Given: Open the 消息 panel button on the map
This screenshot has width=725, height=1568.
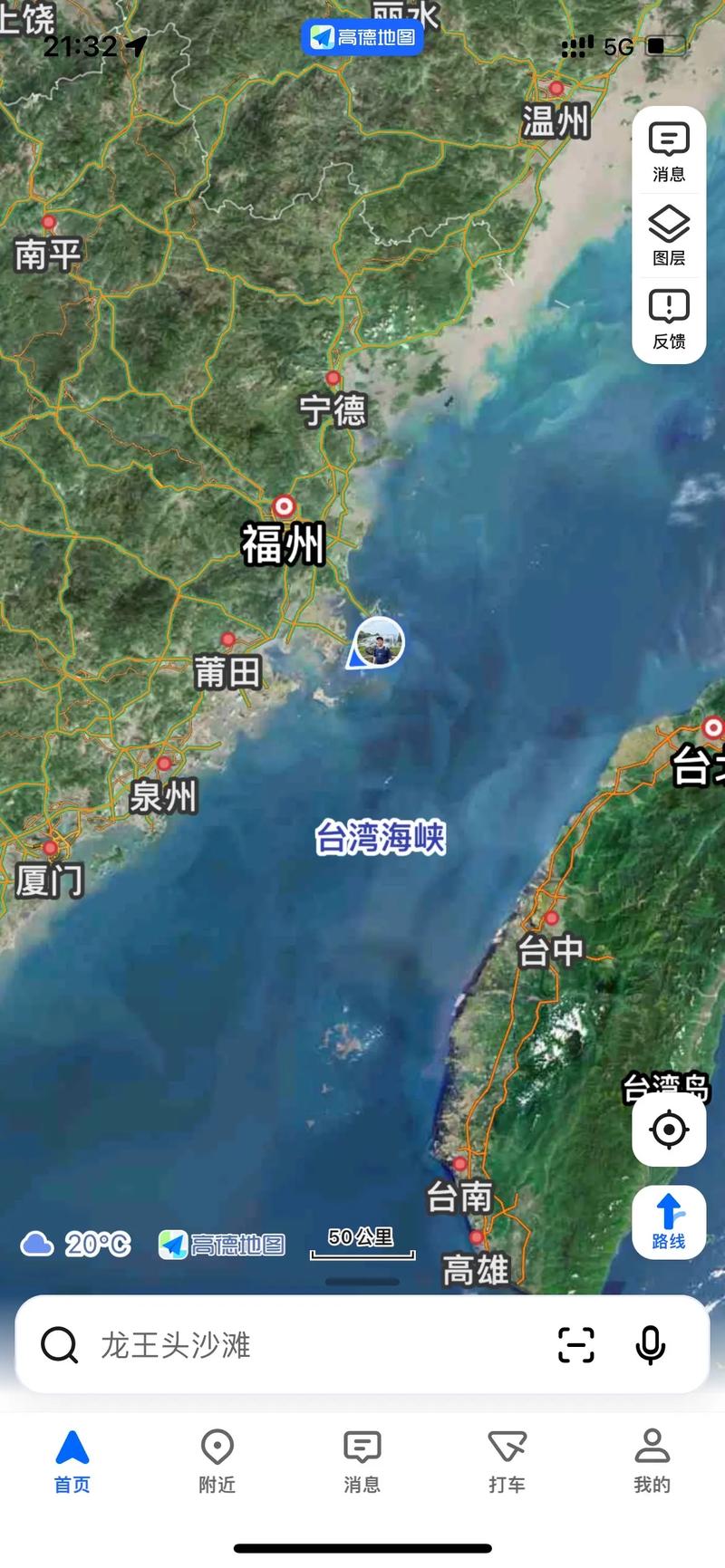Looking at the screenshot, I should click(669, 151).
